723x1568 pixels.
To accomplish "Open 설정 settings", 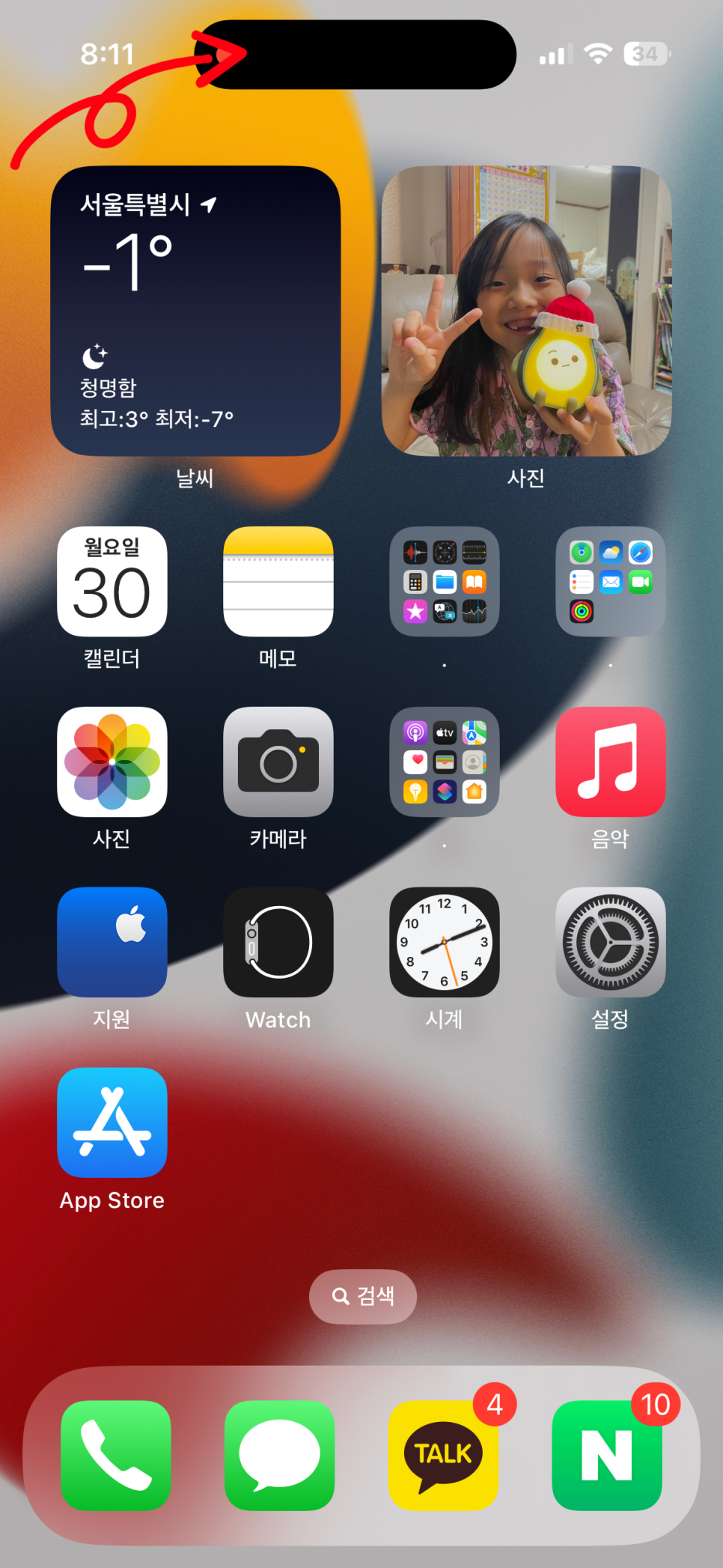I will (610, 942).
